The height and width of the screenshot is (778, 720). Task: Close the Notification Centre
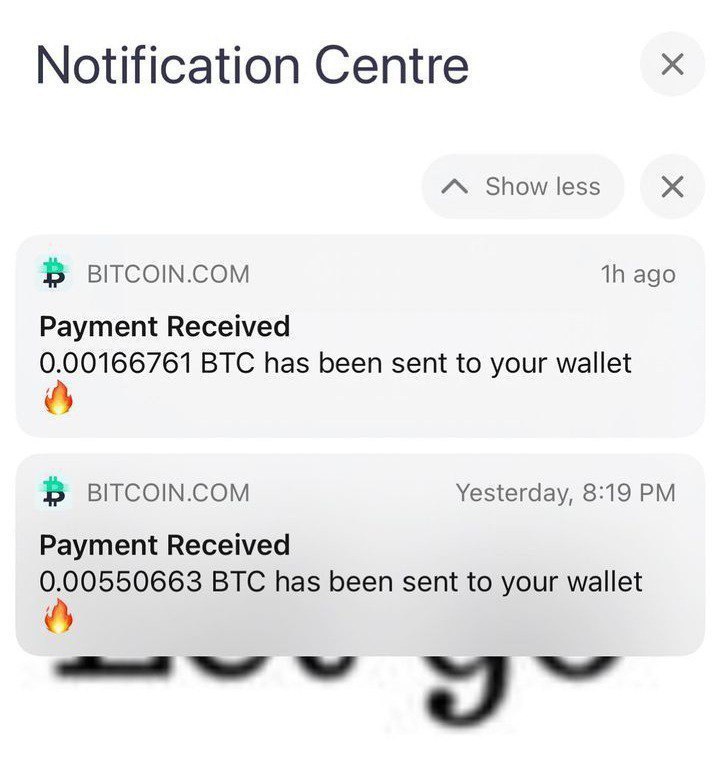coord(673,65)
